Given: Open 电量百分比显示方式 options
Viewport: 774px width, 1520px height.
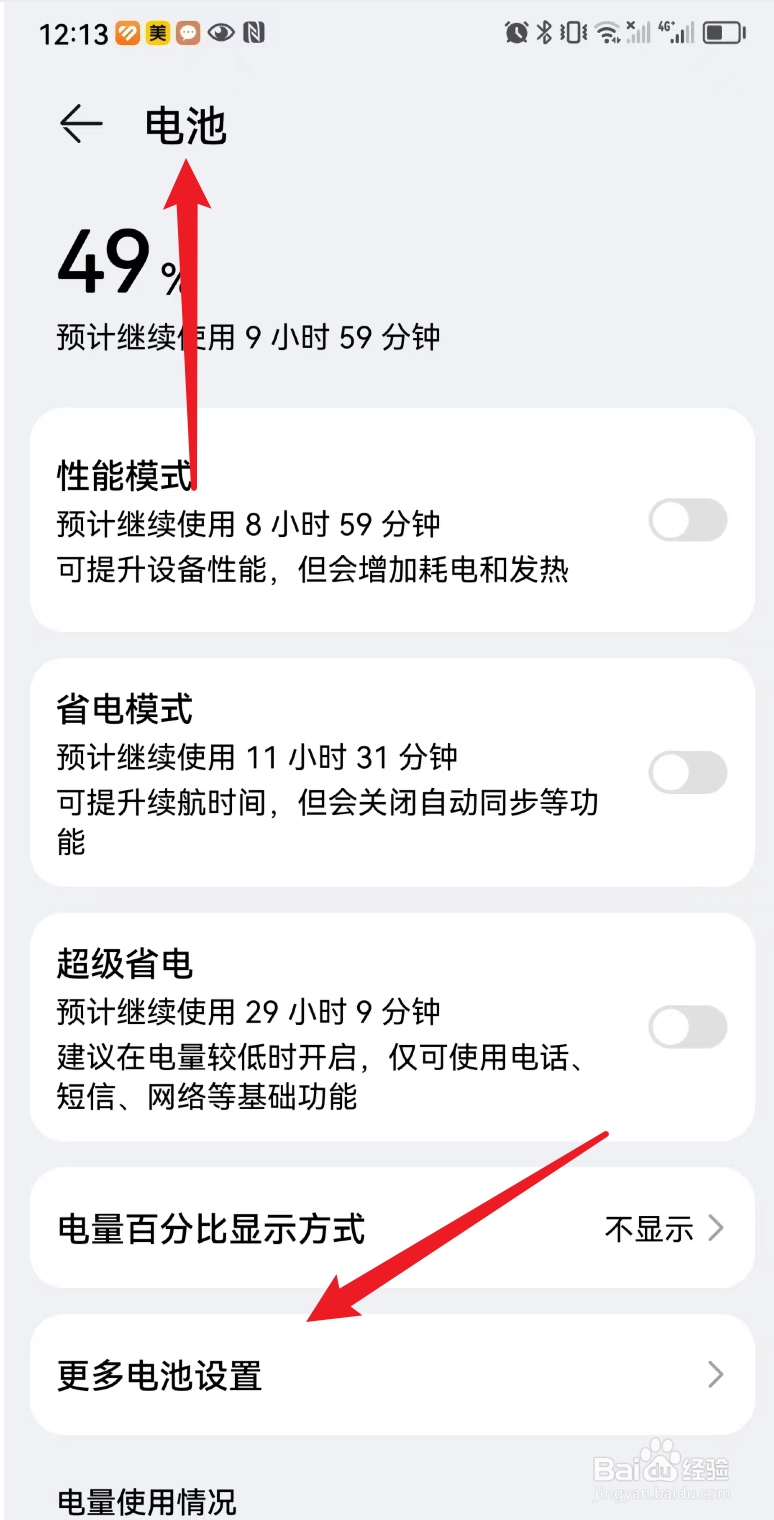Looking at the screenshot, I should click(387, 1228).
